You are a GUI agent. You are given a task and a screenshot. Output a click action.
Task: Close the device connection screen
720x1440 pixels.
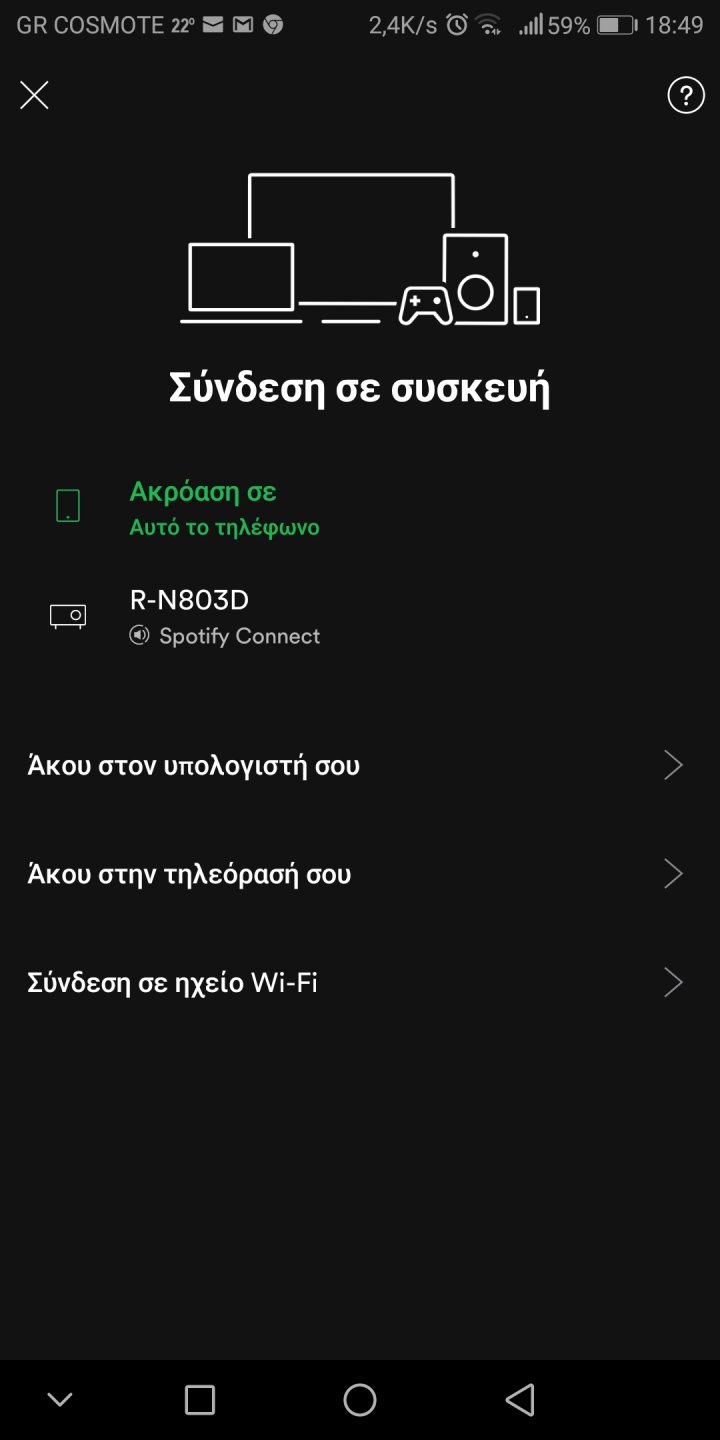click(34, 95)
